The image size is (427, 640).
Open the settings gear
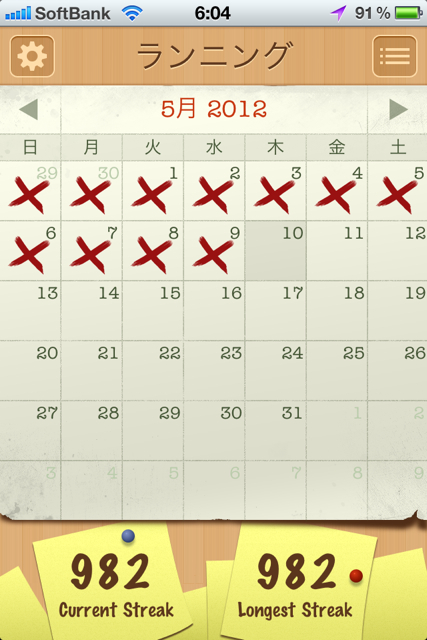(32, 56)
